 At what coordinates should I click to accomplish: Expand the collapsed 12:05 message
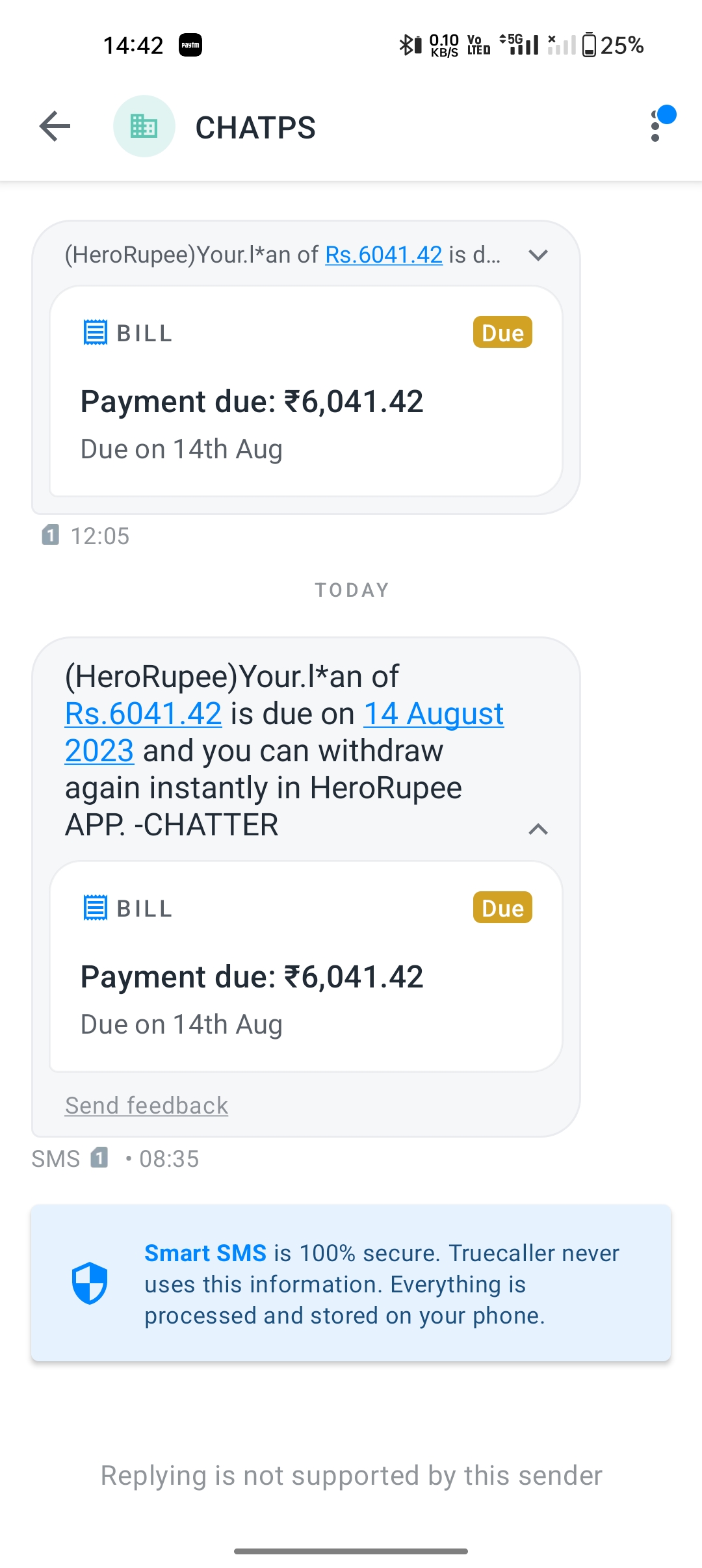(538, 255)
